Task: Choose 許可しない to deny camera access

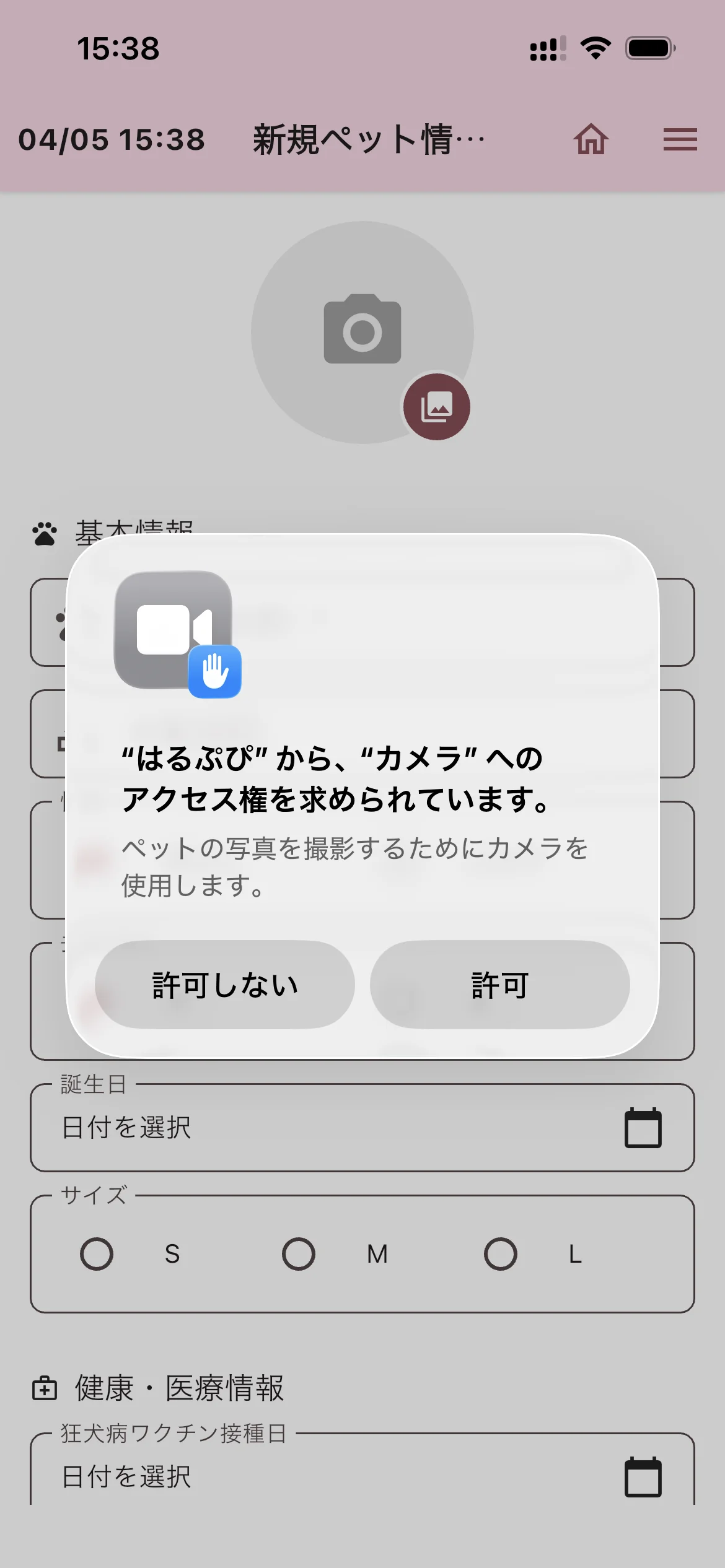Action: pos(225,985)
